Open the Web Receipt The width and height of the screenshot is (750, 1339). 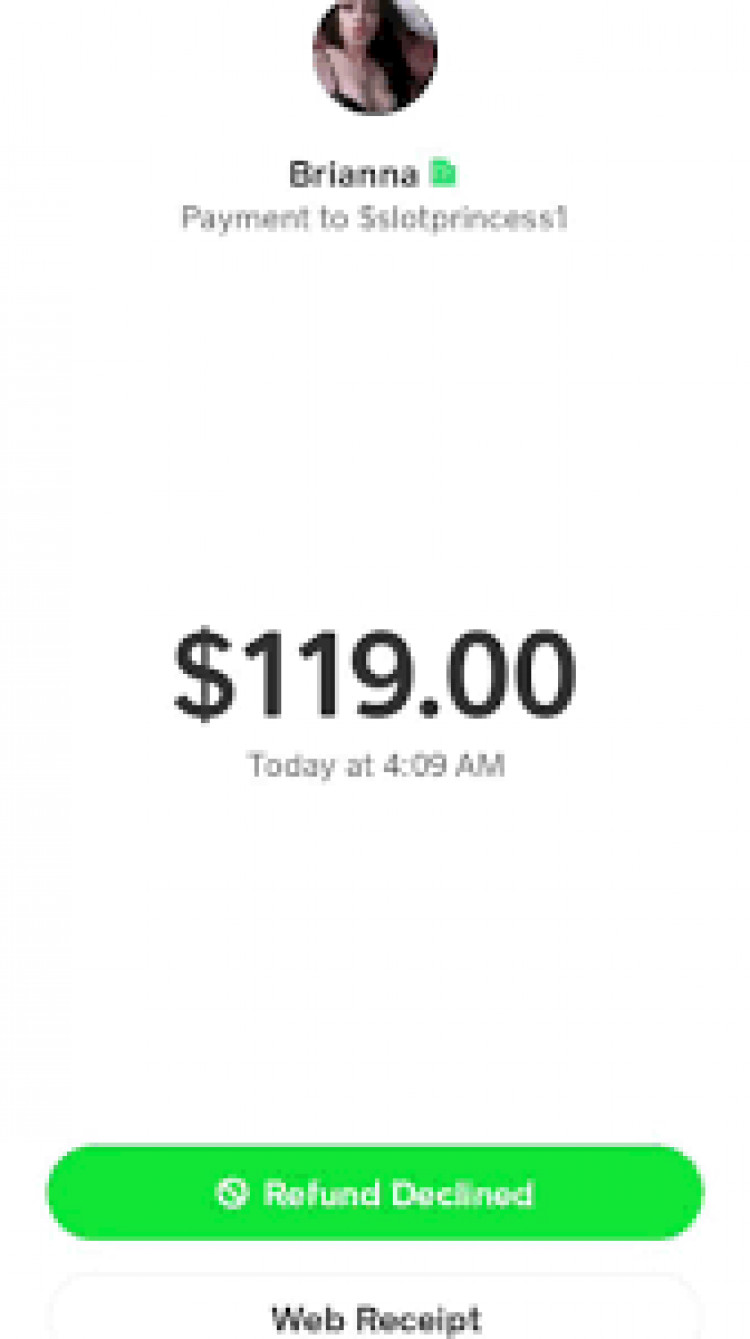click(375, 1315)
